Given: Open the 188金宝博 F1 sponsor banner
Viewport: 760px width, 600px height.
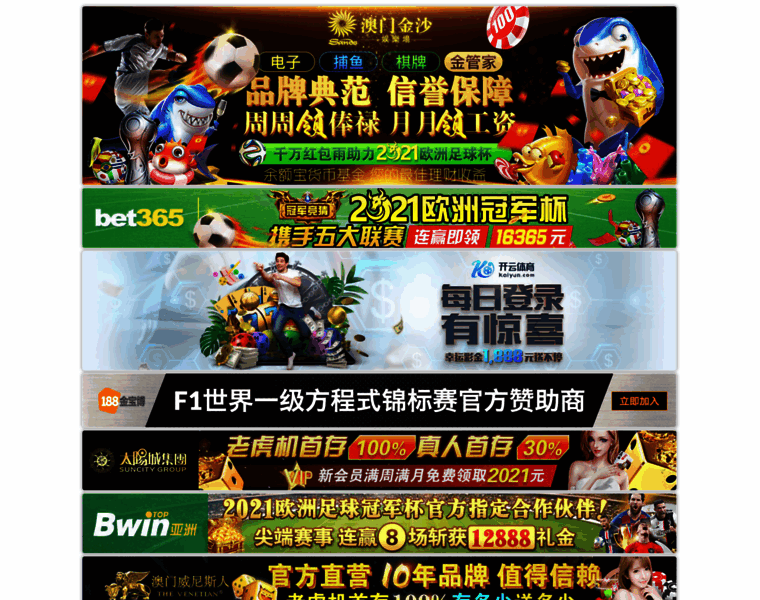Looking at the screenshot, I should (379, 401).
